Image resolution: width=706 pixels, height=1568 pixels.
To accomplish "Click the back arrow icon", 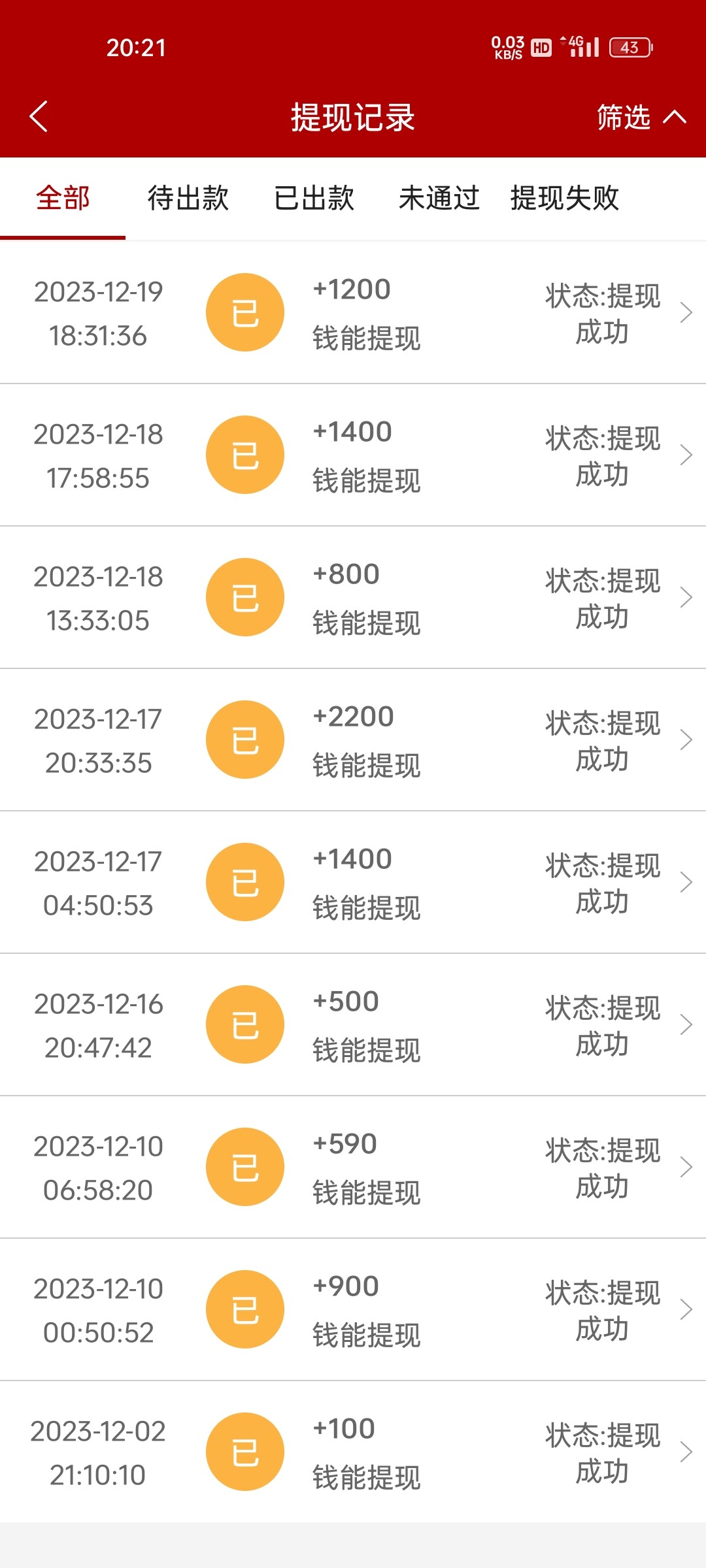I will click(39, 118).
